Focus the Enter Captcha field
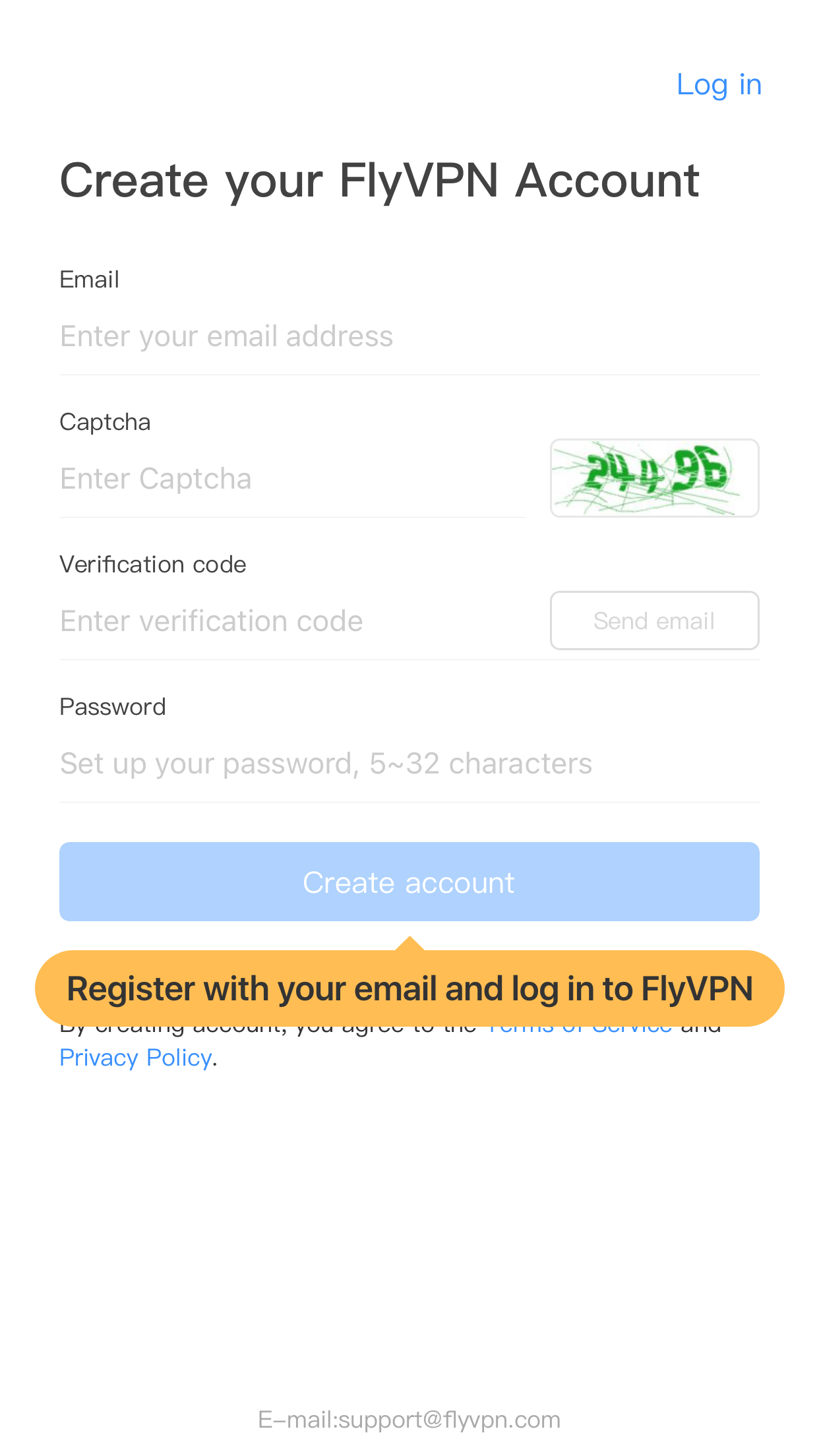 292,479
